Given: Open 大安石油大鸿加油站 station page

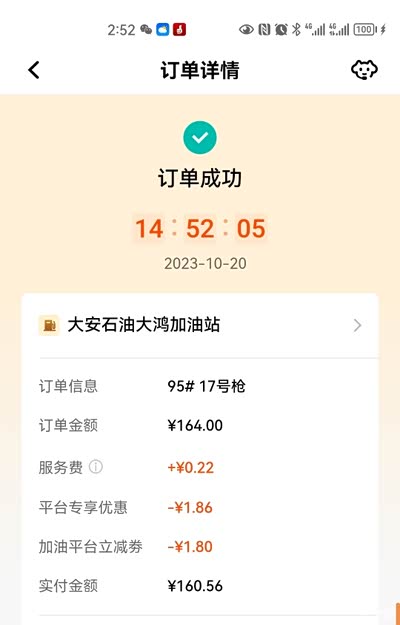Looking at the screenshot, I should (200, 325).
